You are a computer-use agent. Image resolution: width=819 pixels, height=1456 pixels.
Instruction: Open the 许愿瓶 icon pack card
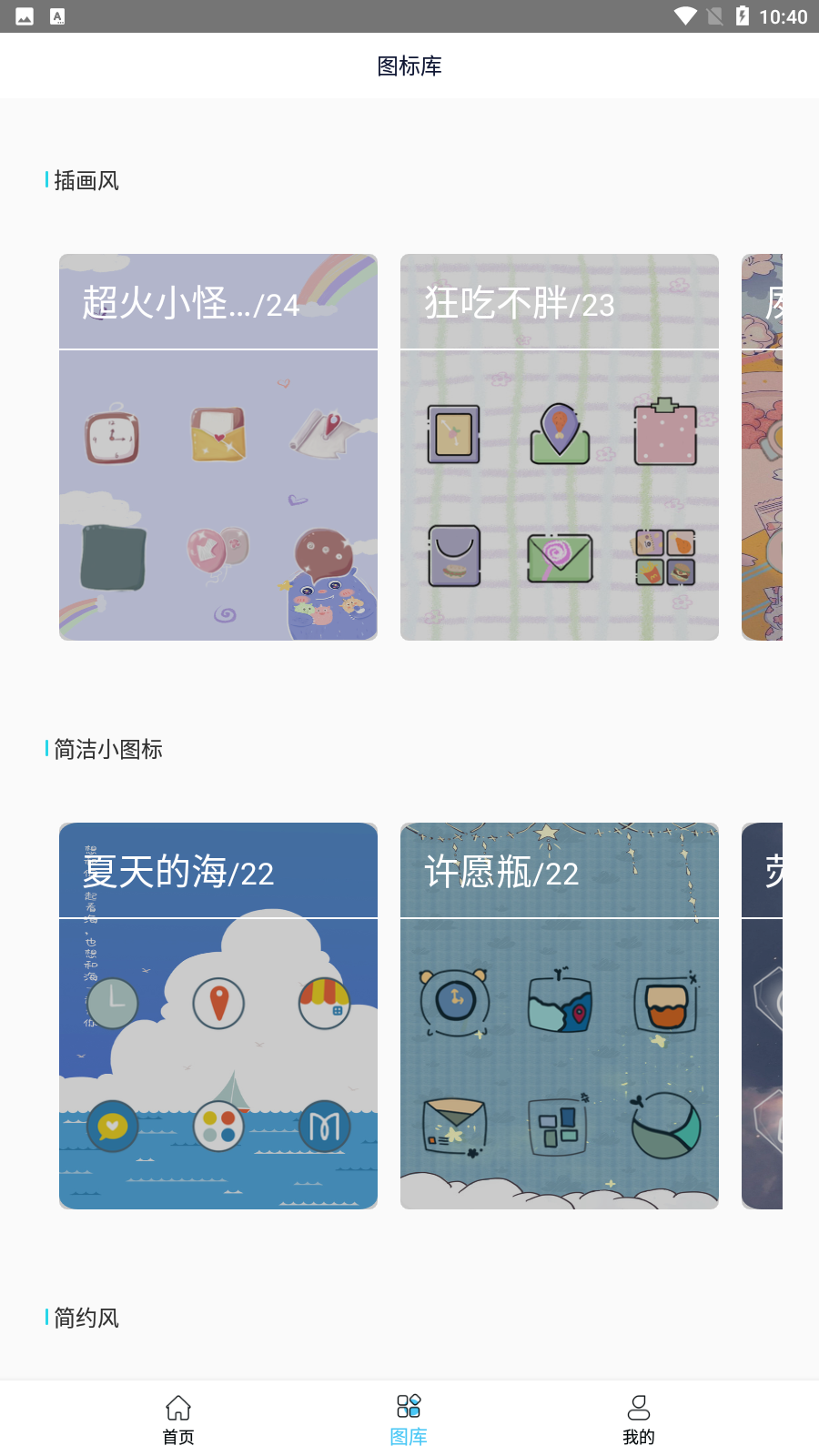click(560, 1016)
